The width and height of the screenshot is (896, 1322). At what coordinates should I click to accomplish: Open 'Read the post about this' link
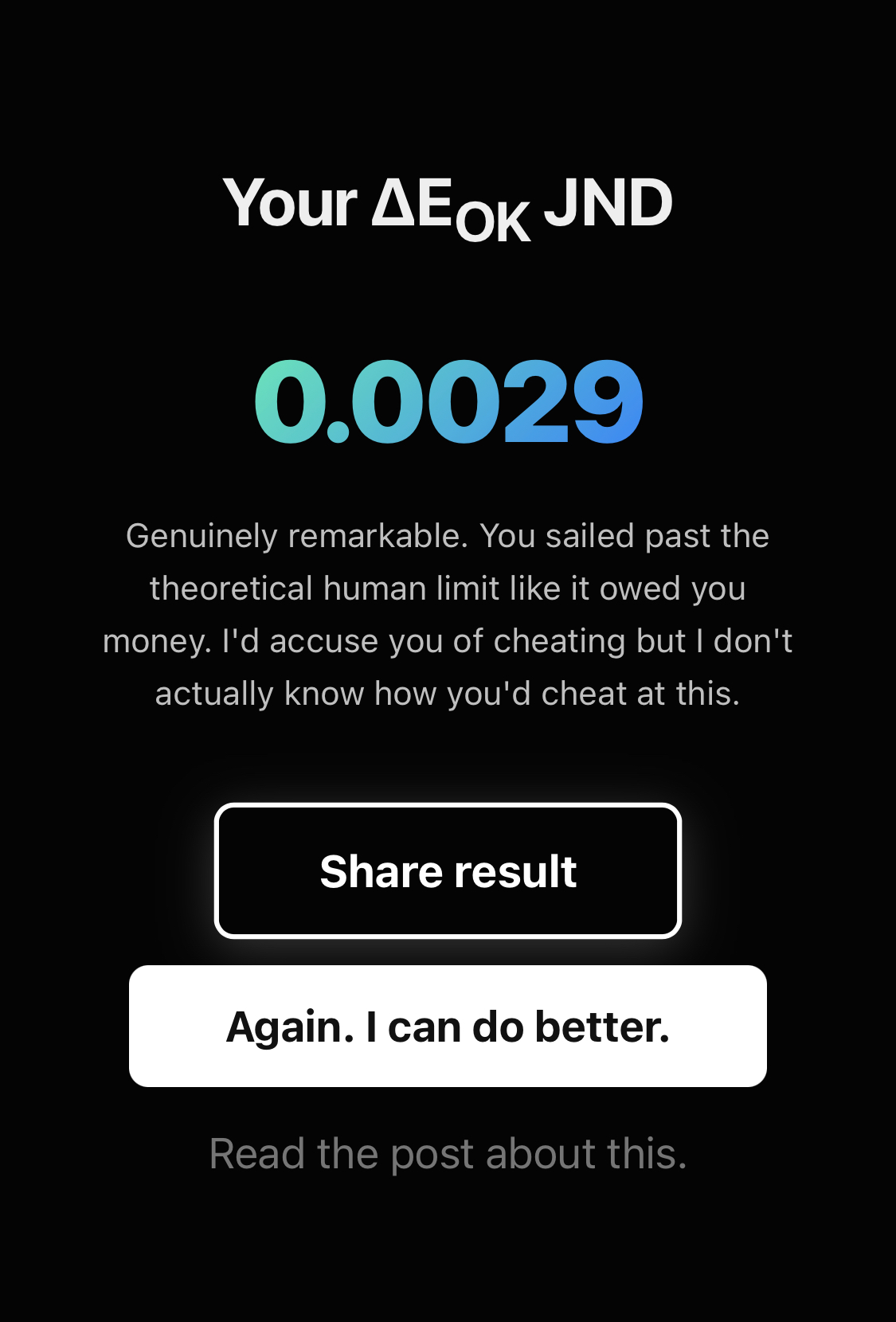pos(448,1153)
